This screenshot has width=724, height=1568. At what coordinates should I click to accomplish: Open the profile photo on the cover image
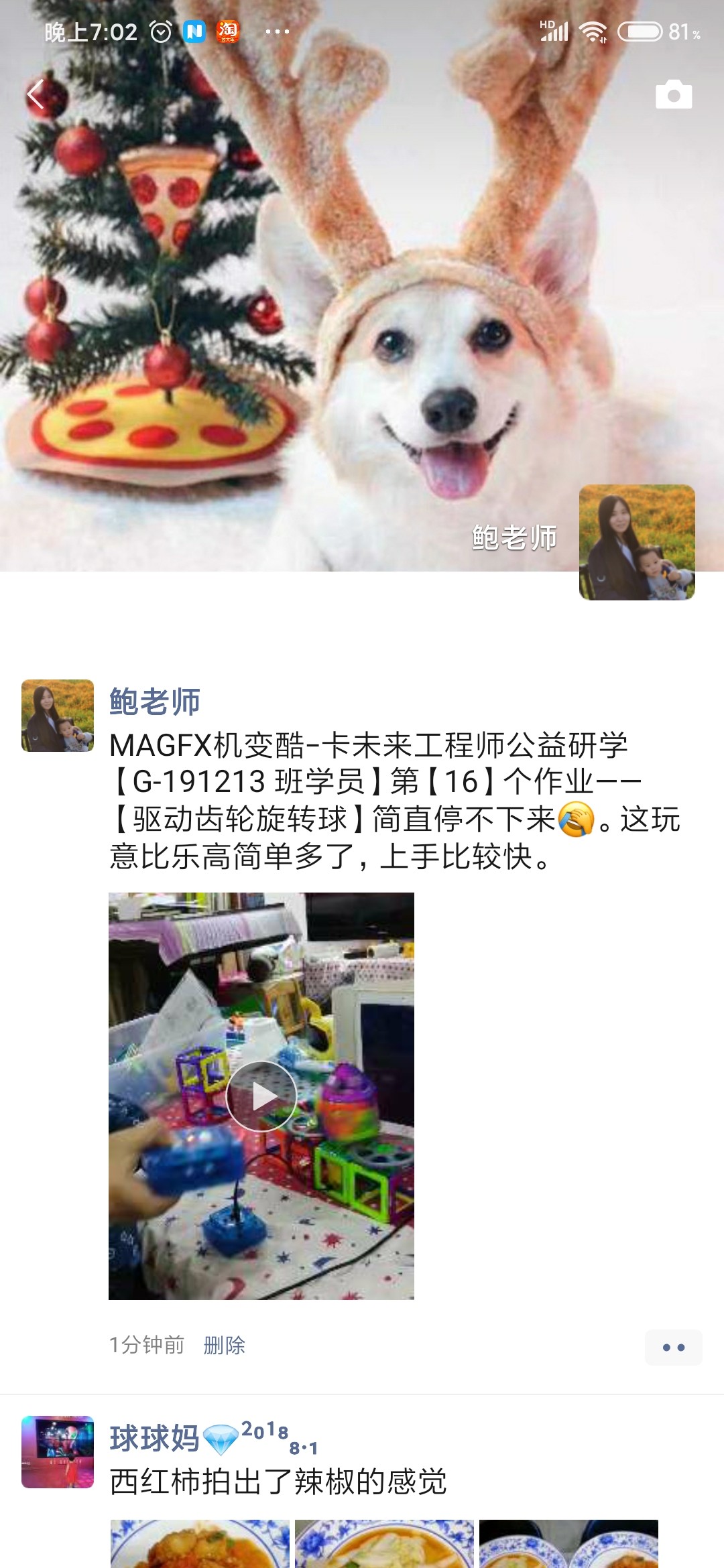tap(636, 542)
